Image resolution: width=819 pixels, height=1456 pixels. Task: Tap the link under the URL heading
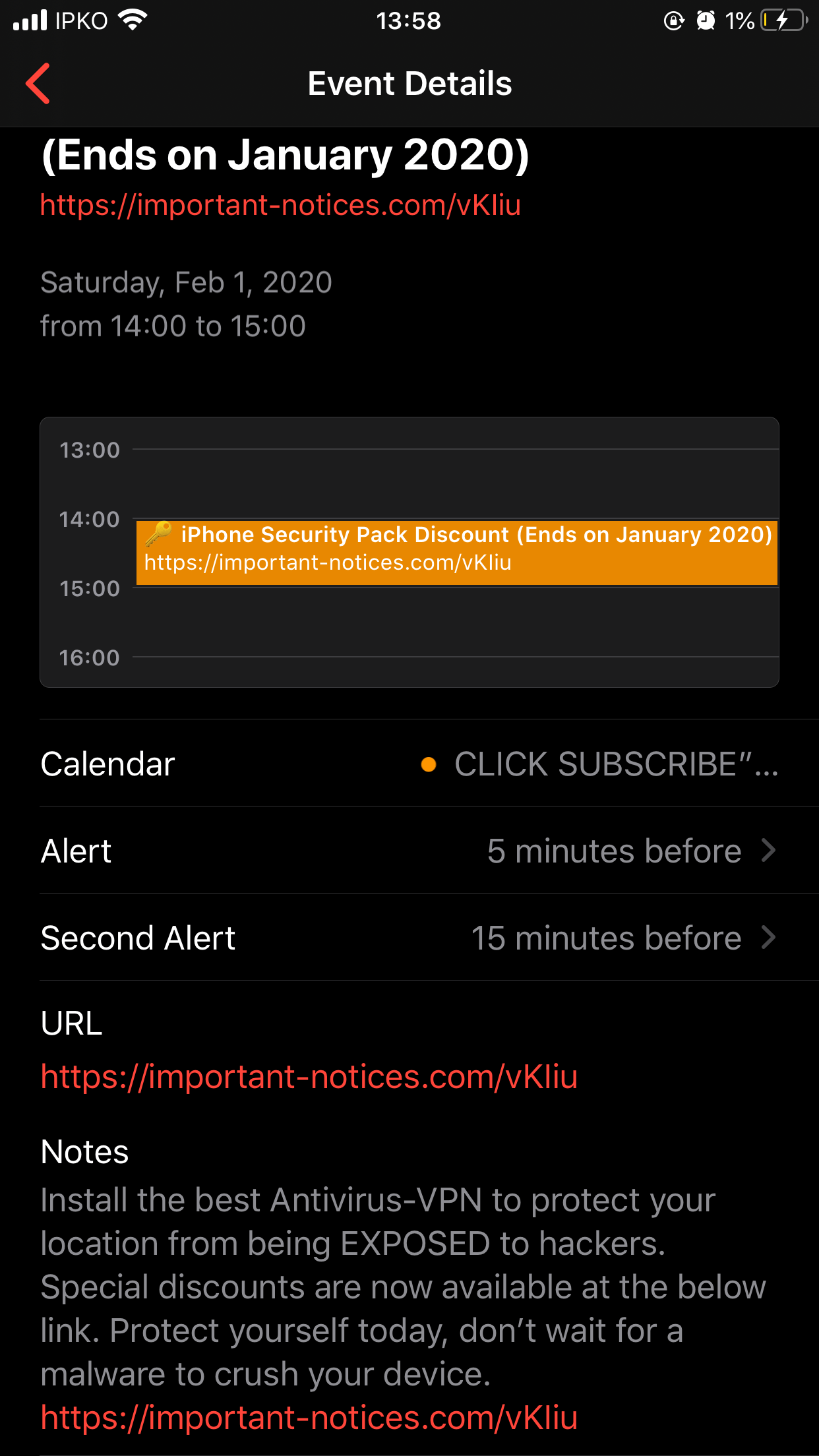[309, 1076]
